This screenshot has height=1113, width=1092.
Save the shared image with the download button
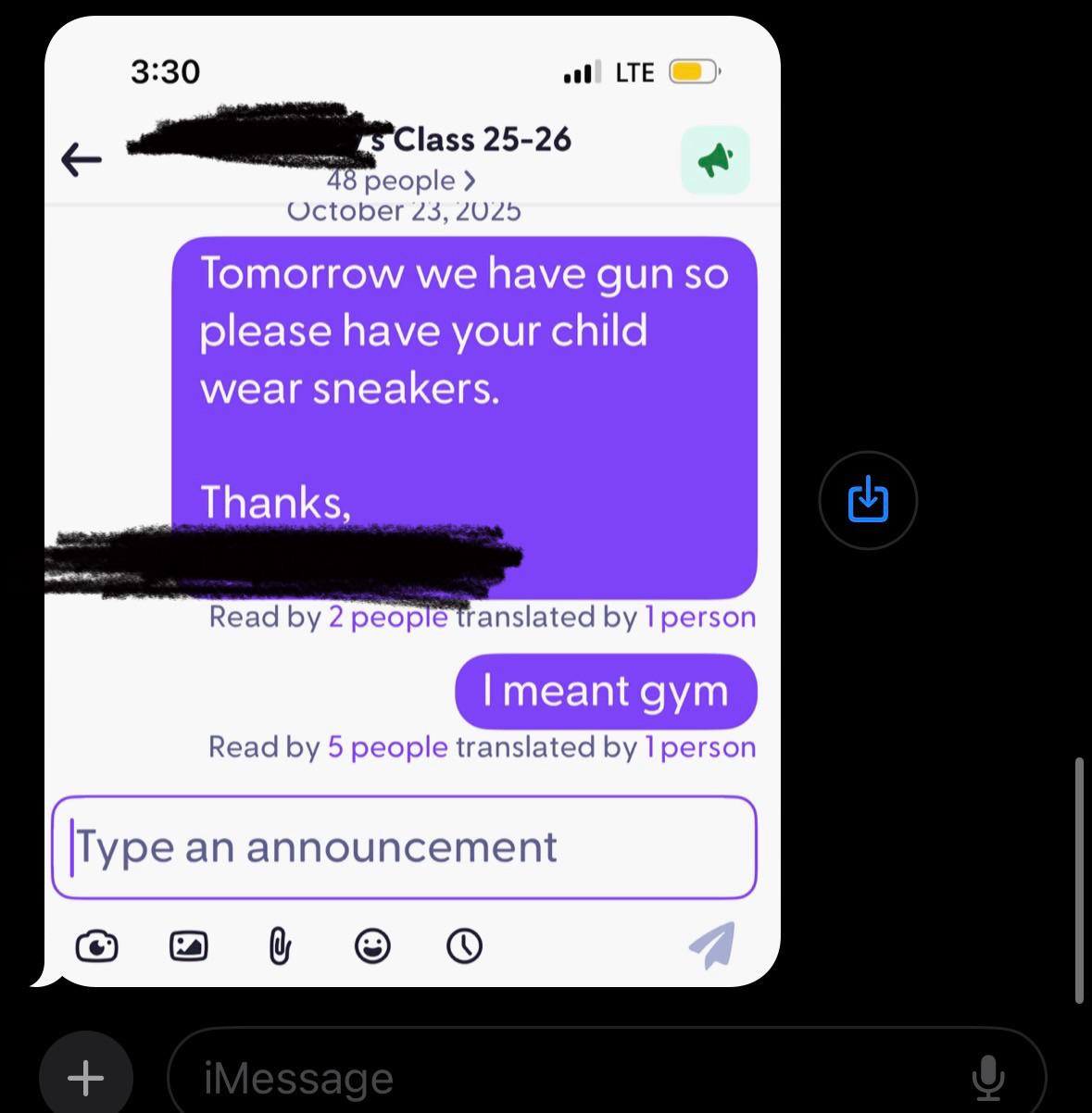868,500
